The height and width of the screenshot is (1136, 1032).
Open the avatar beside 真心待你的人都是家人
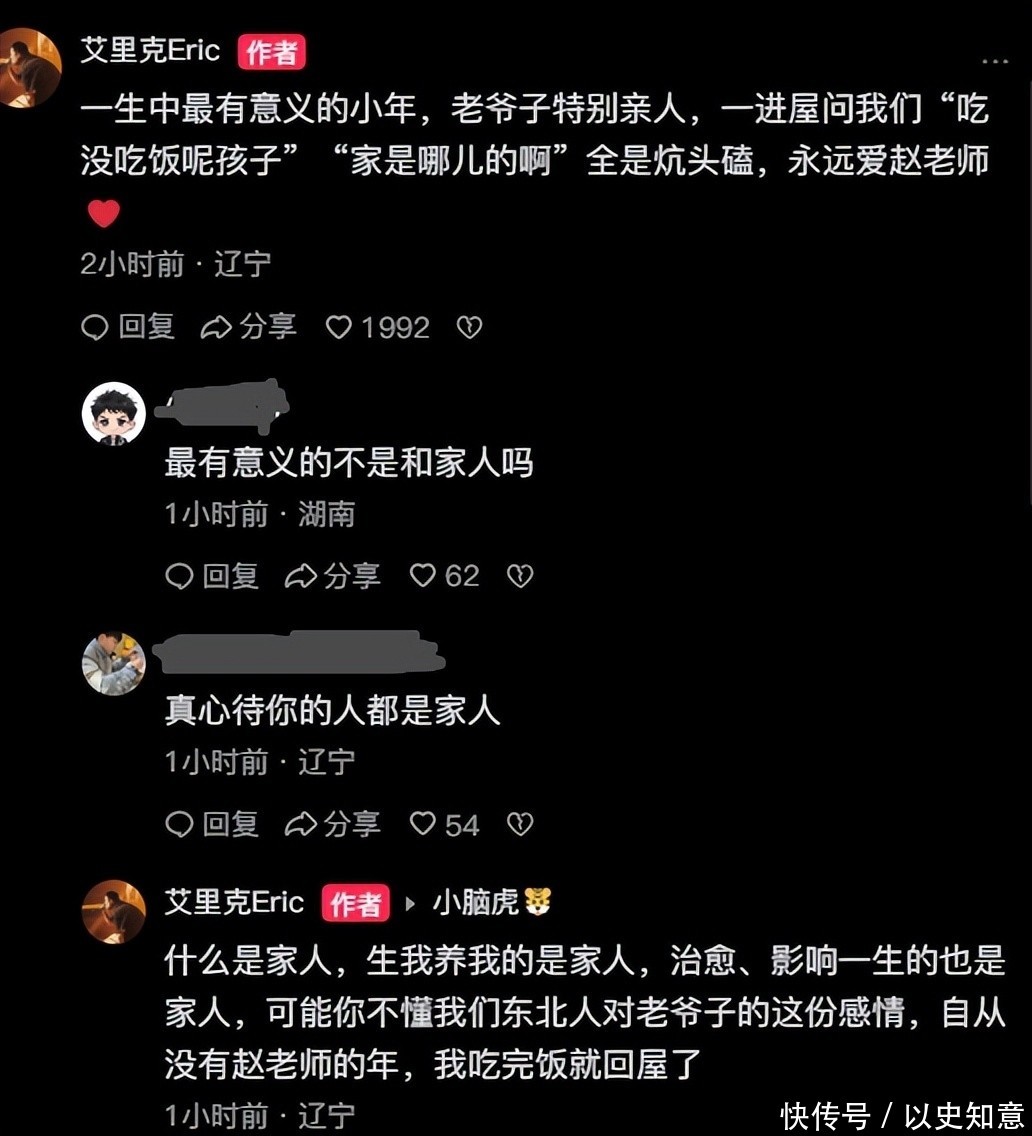[113, 663]
